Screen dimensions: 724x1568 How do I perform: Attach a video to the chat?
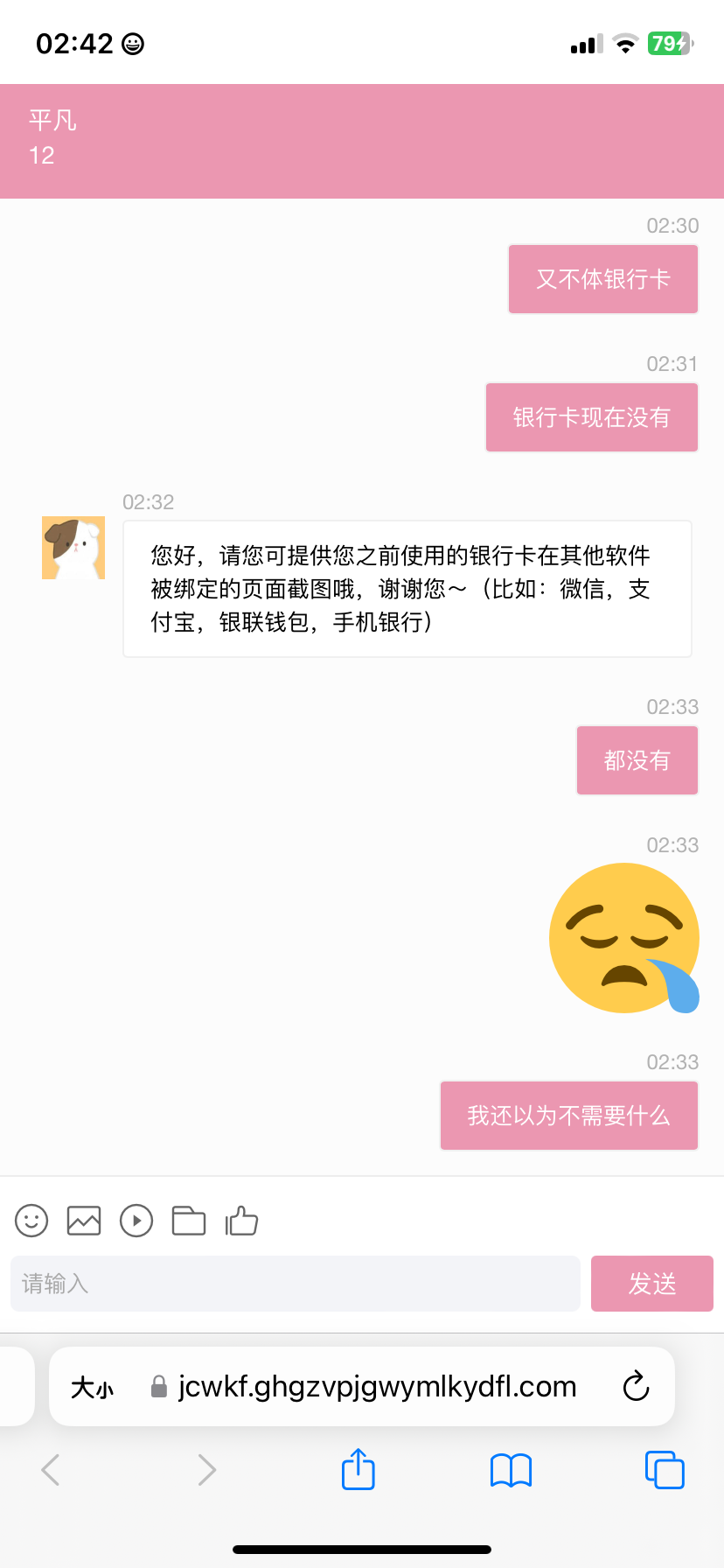[x=136, y=1221]
